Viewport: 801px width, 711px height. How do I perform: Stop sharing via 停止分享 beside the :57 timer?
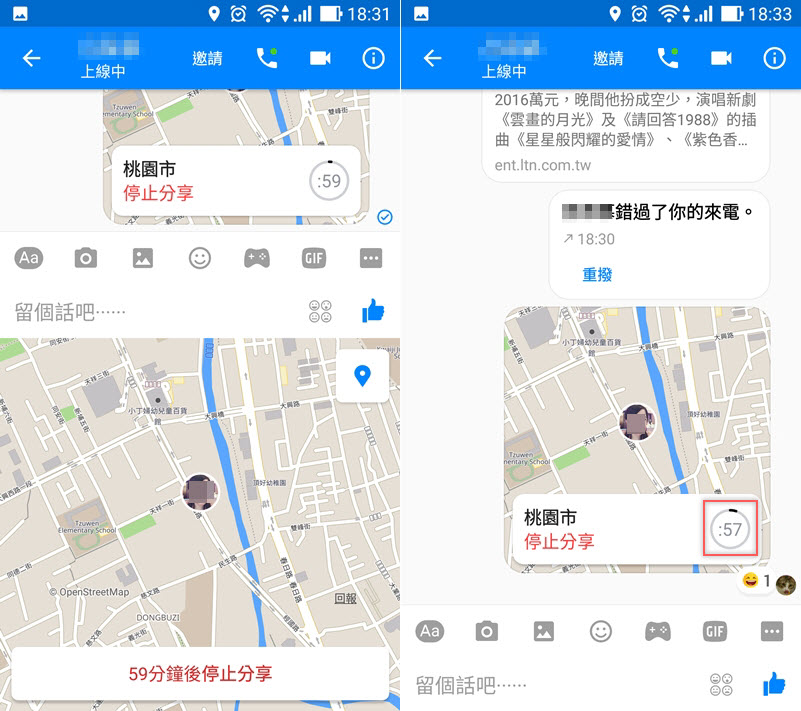click(559, 542)
